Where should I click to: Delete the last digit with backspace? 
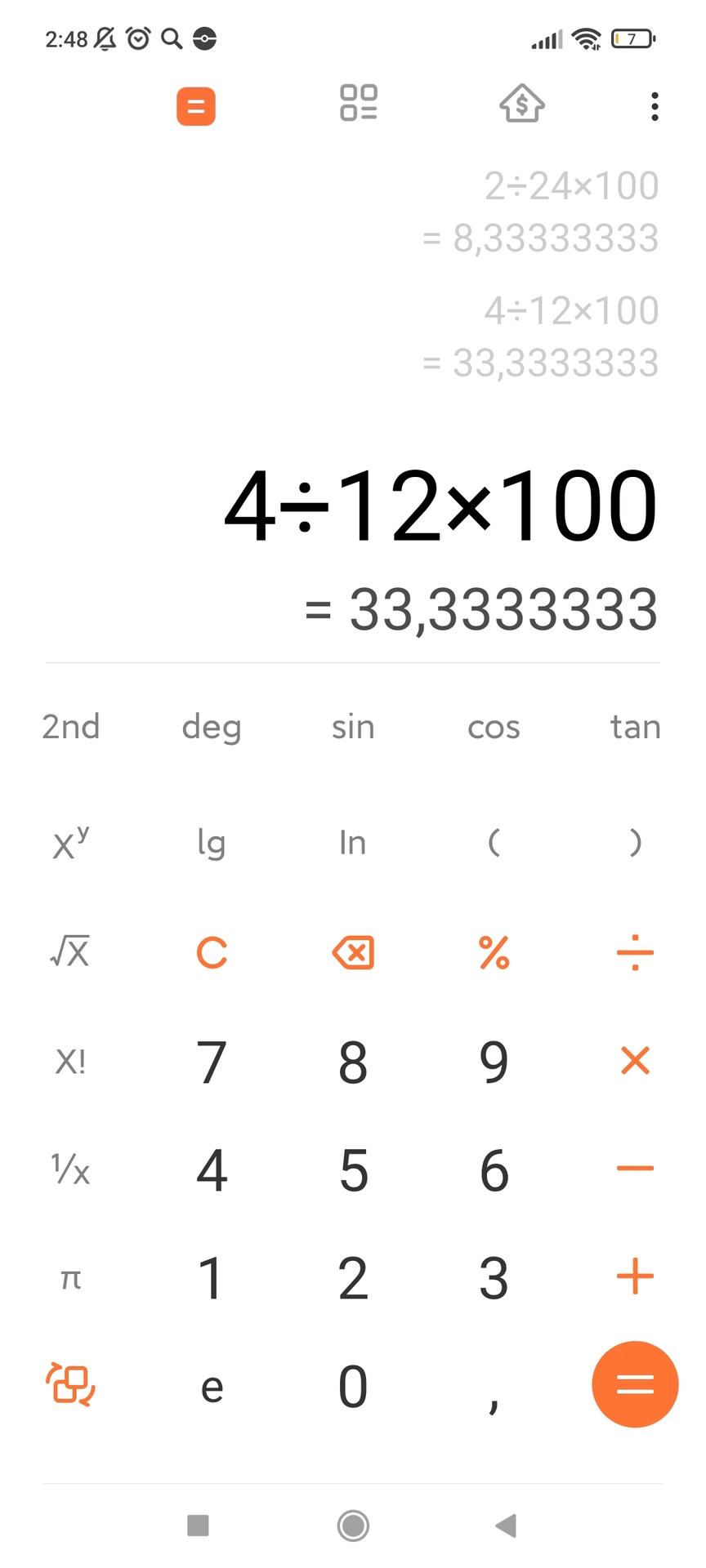click(x=353, y=952)
